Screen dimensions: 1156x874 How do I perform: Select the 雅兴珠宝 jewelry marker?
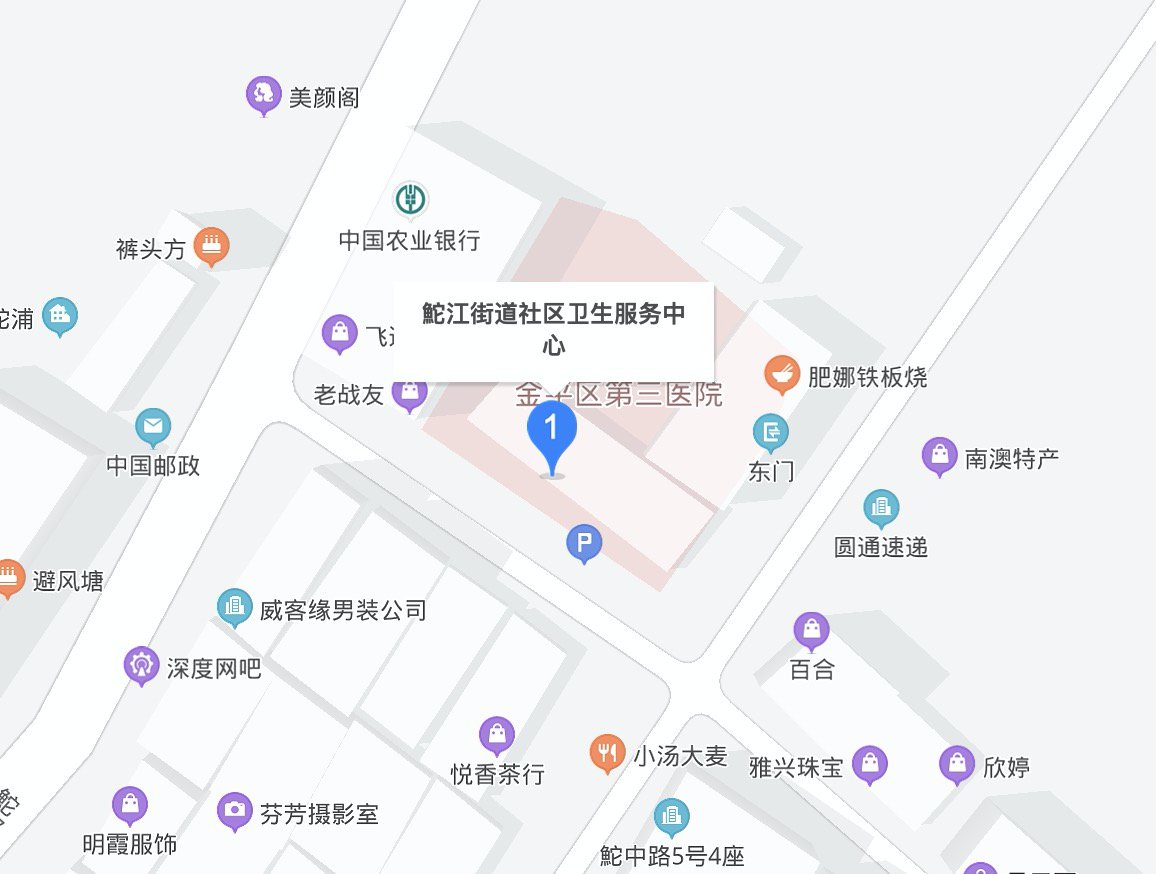(870, 765)
